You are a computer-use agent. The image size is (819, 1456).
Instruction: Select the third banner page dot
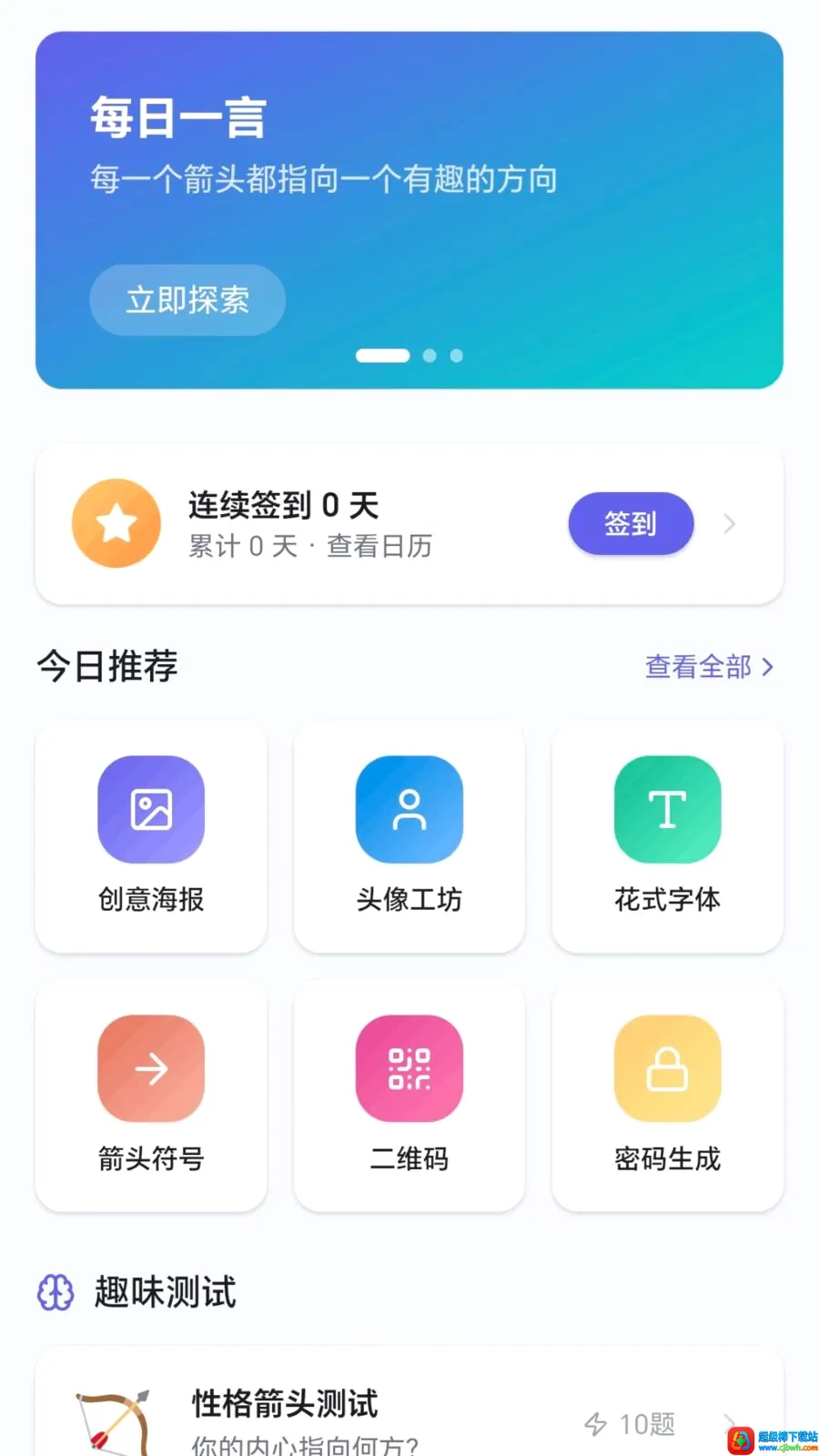click(x=457, y=356)
